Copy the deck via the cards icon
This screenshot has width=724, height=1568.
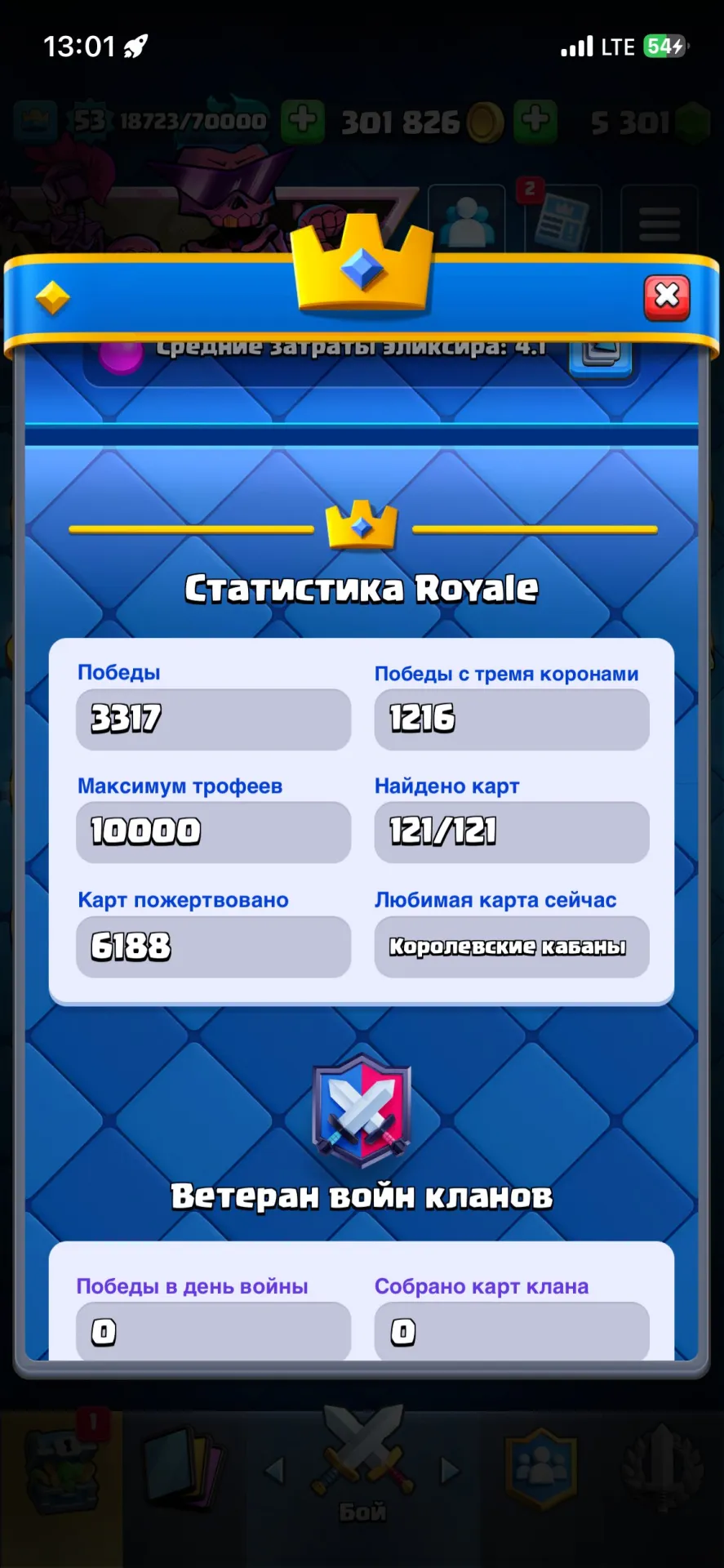601,355
